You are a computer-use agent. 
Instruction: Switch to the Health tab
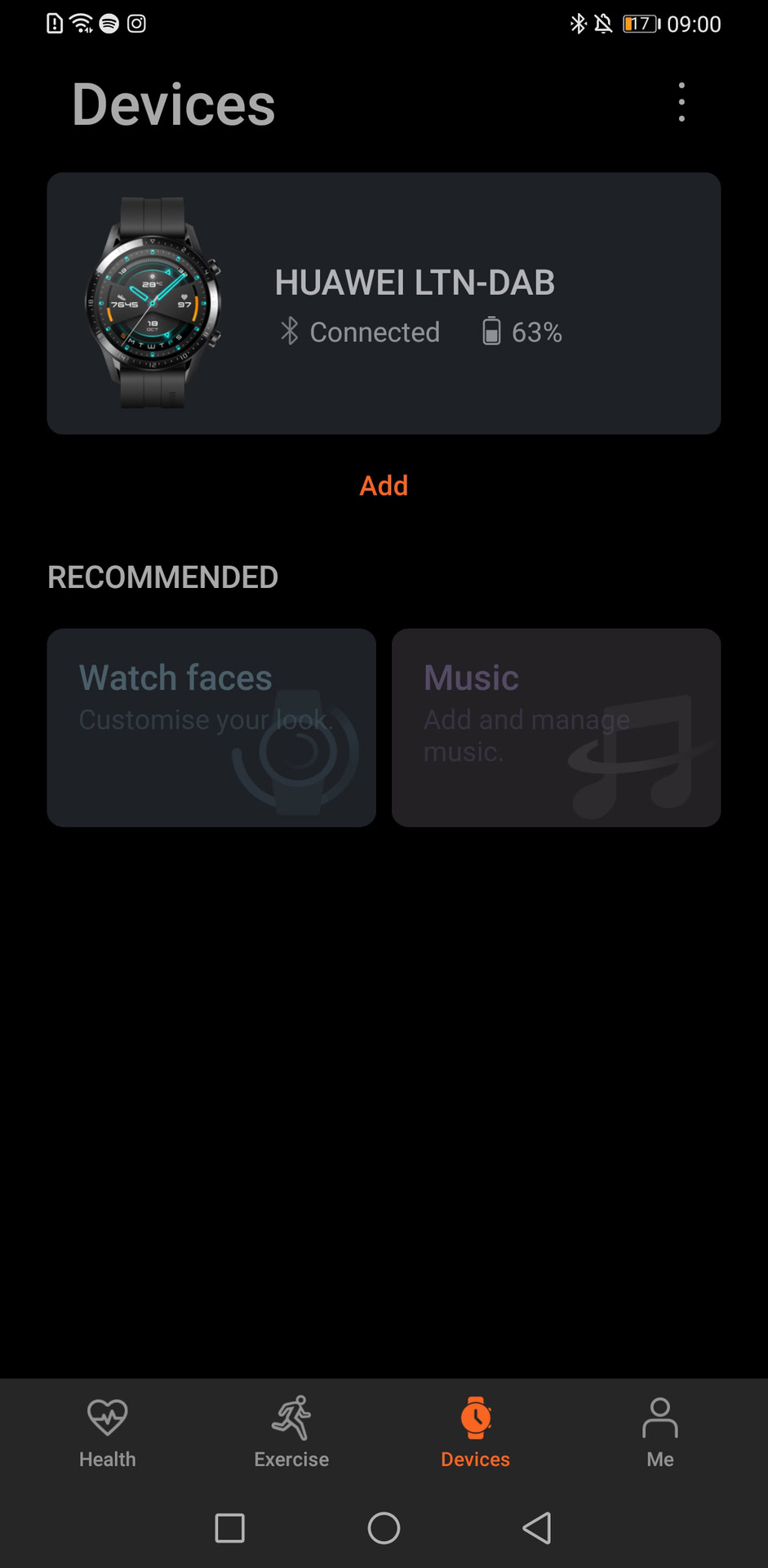pyautogui.click(x=108, y=1432)
